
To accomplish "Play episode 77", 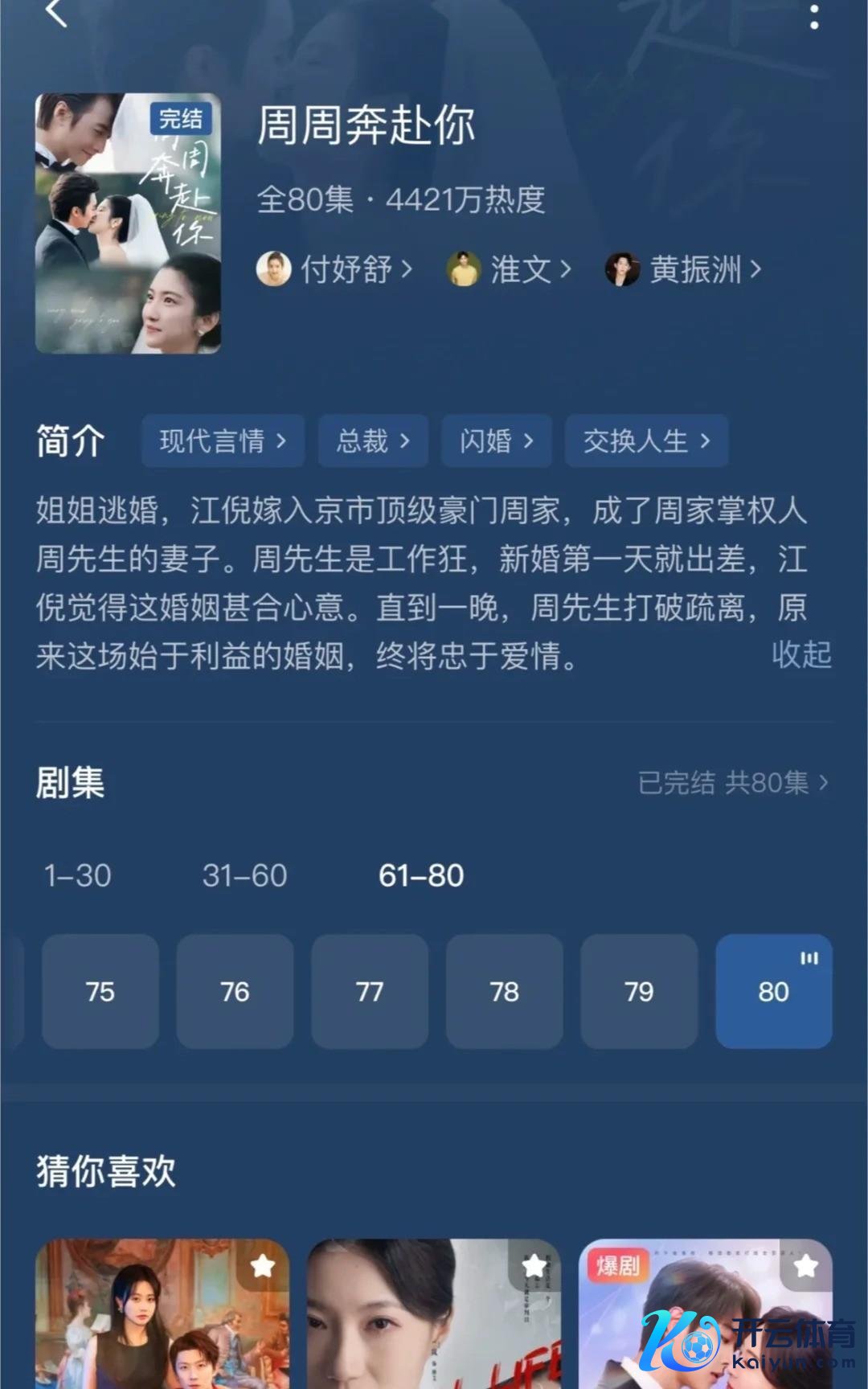I will click(370, 991).
